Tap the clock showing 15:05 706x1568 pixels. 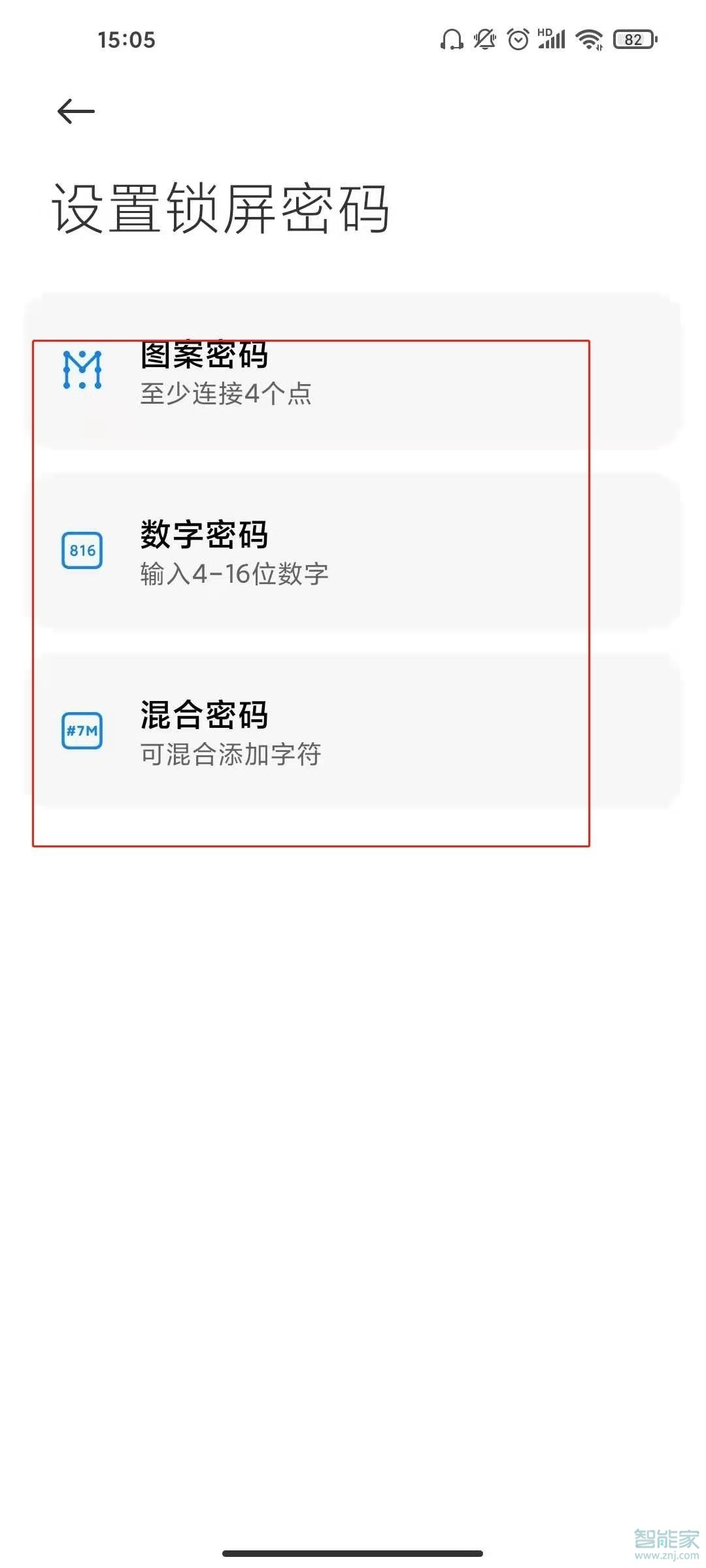[128, 40]
